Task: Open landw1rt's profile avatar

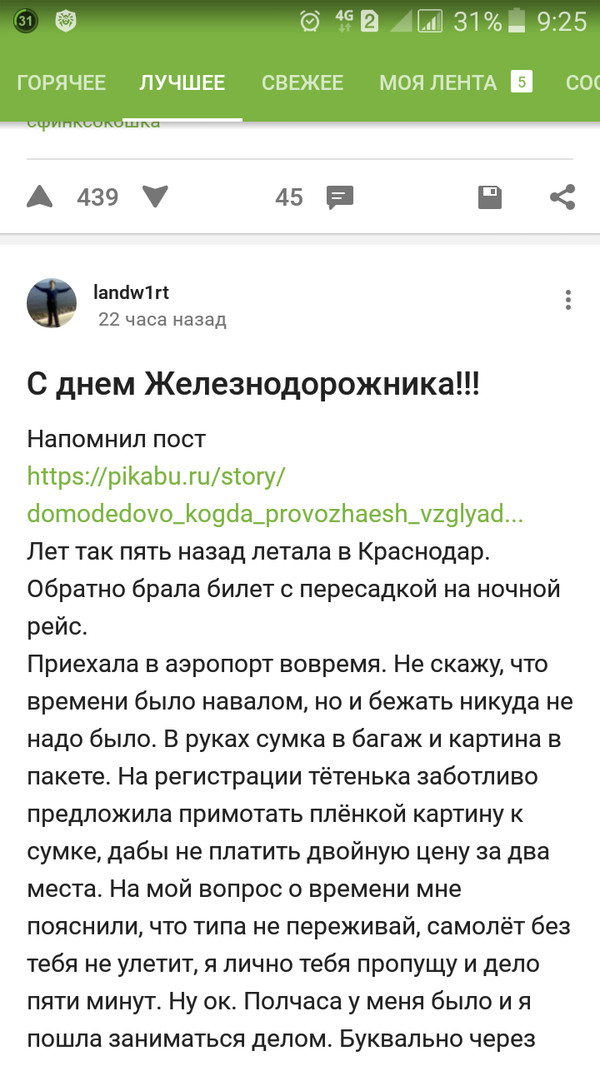Action: (51, 303)
